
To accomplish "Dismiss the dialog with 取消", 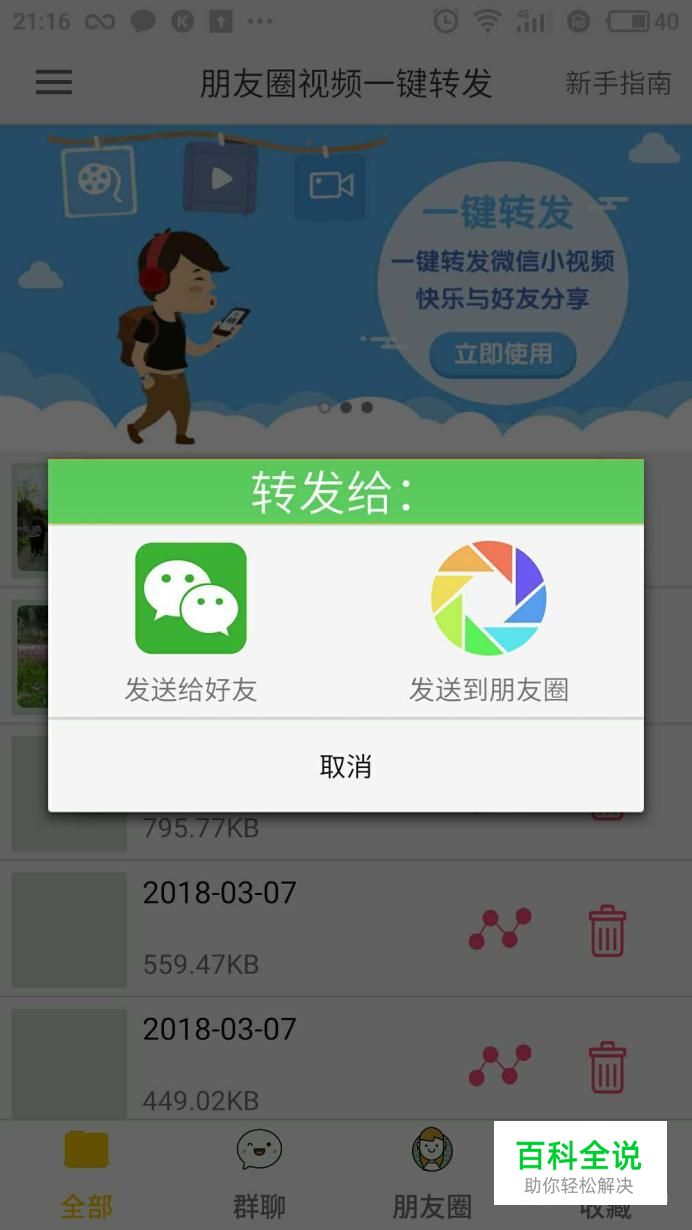I will pos(346,767).
